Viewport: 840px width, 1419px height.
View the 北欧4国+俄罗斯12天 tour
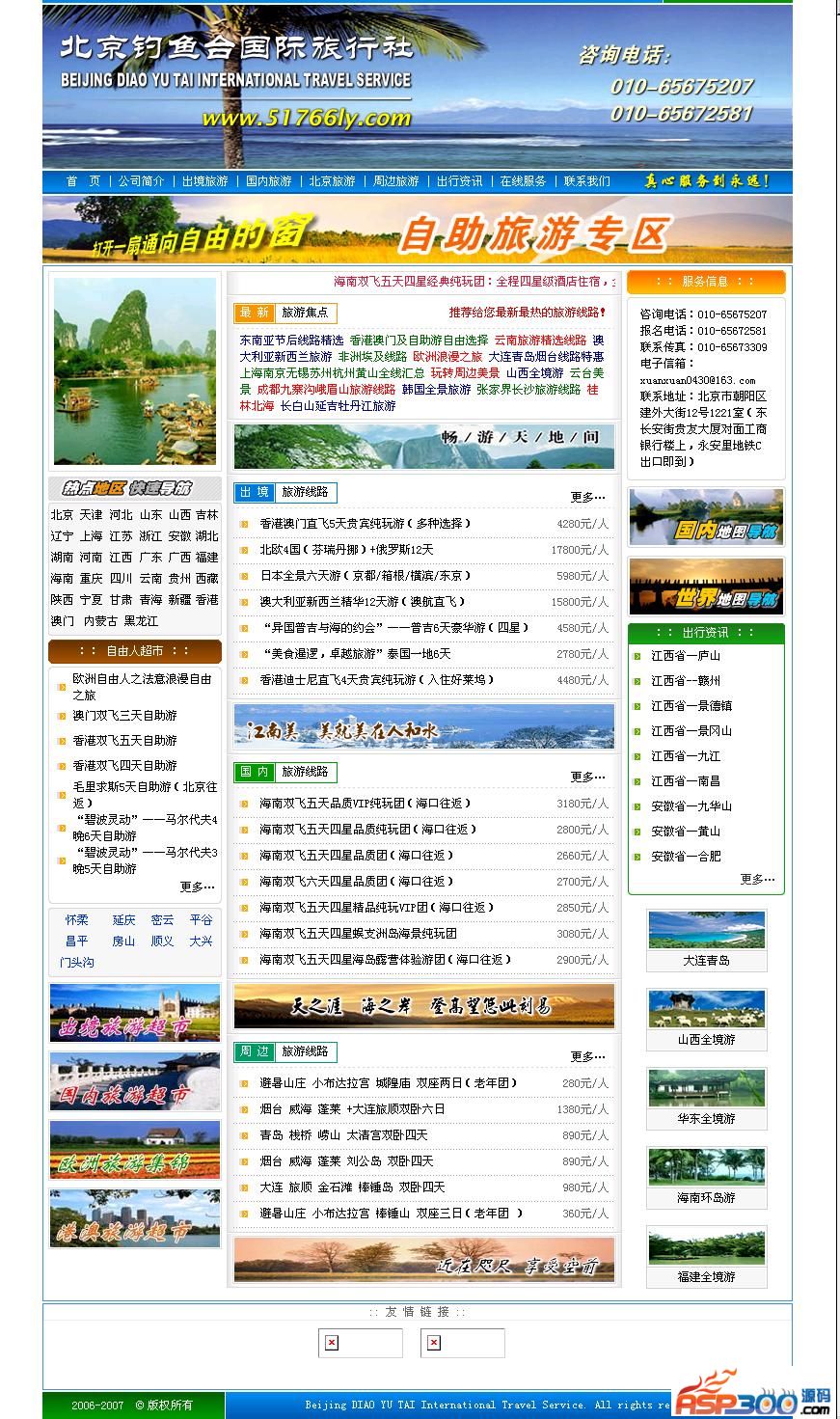[346, 550]
